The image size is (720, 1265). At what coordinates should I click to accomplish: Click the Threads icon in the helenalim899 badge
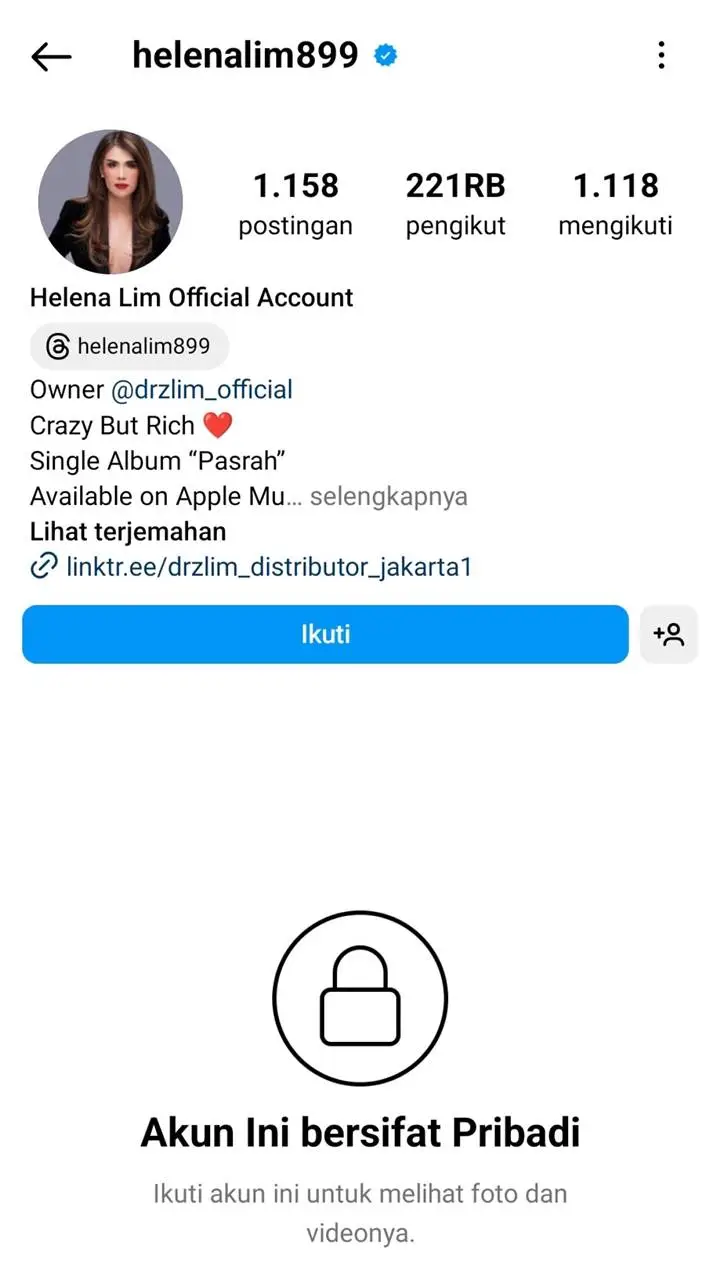(58, 346)
